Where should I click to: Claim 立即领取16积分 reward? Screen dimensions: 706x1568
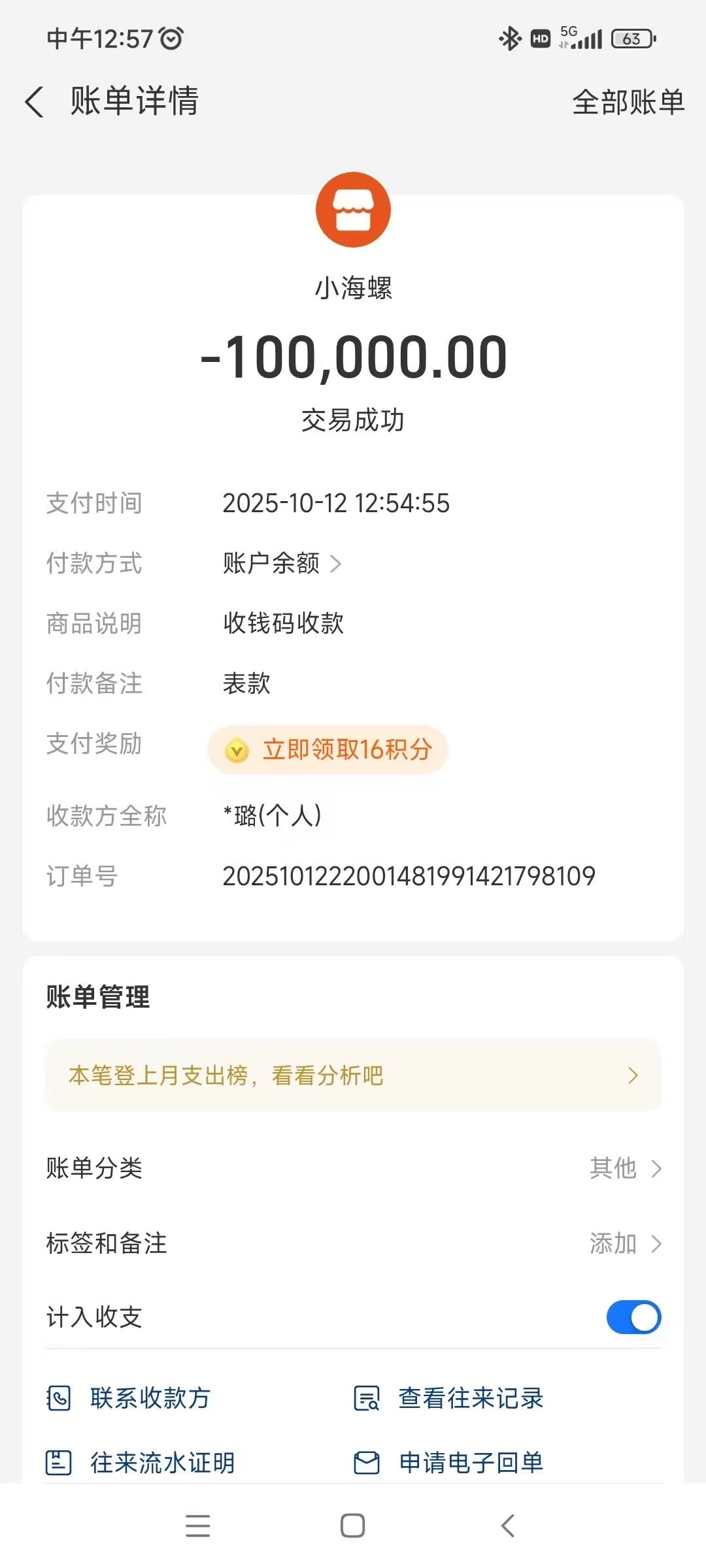[328, 749]
